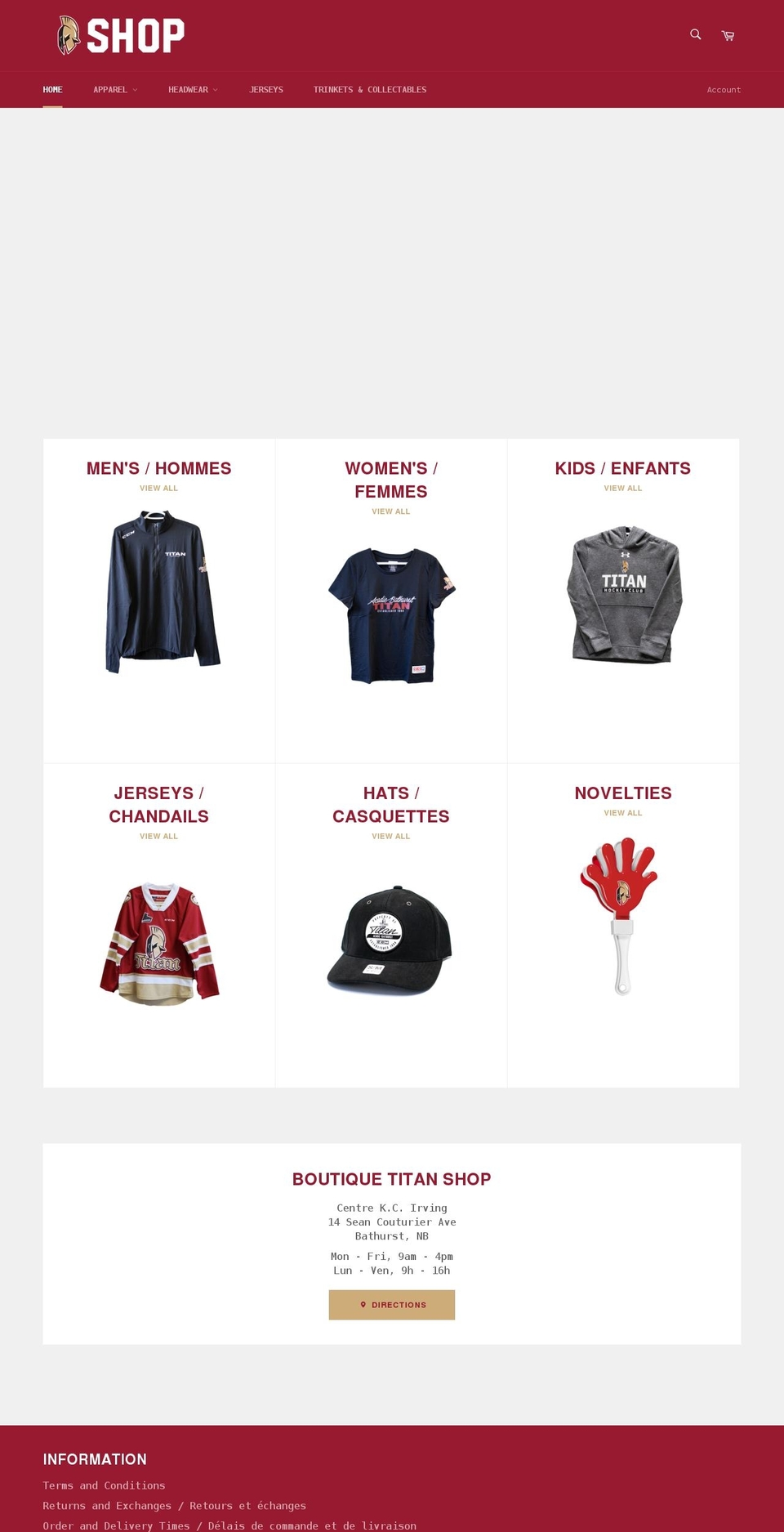Open the Novelties hand clapper tile
Screen dimensions: 784x1532
[x=623, y=915]
